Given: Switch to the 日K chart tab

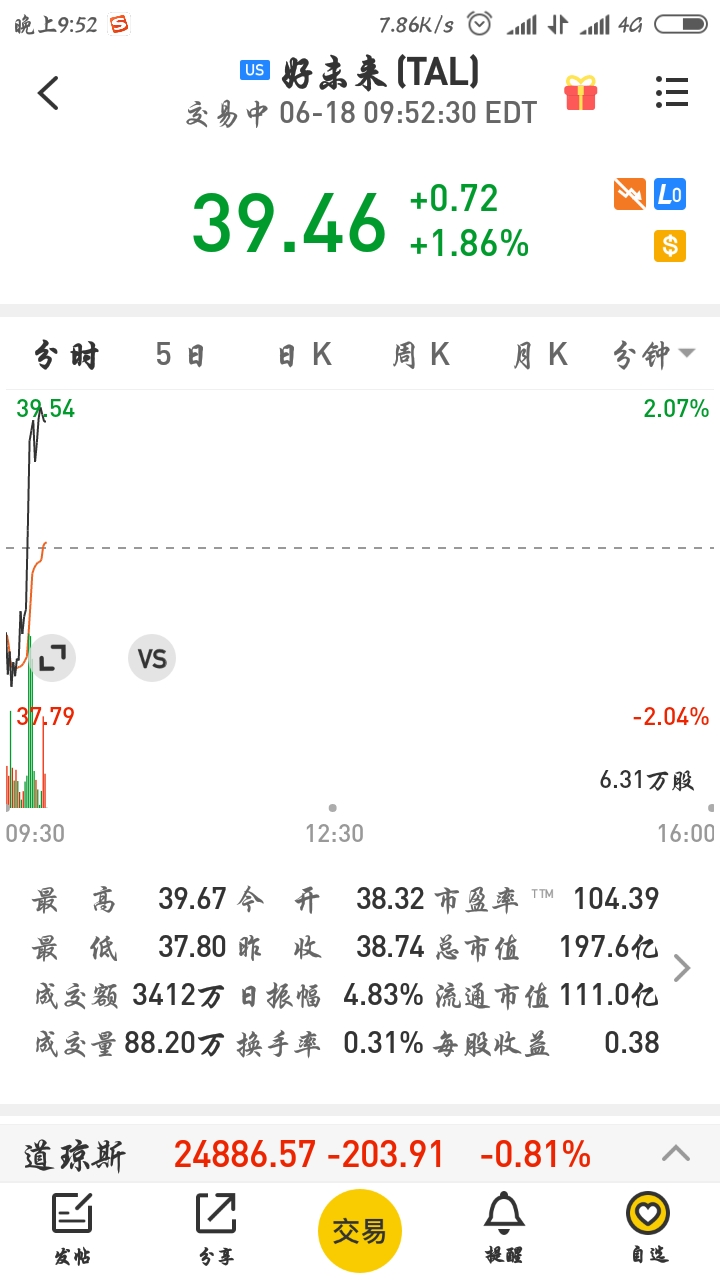Looking at the screenshot, I should coord(304,354).
